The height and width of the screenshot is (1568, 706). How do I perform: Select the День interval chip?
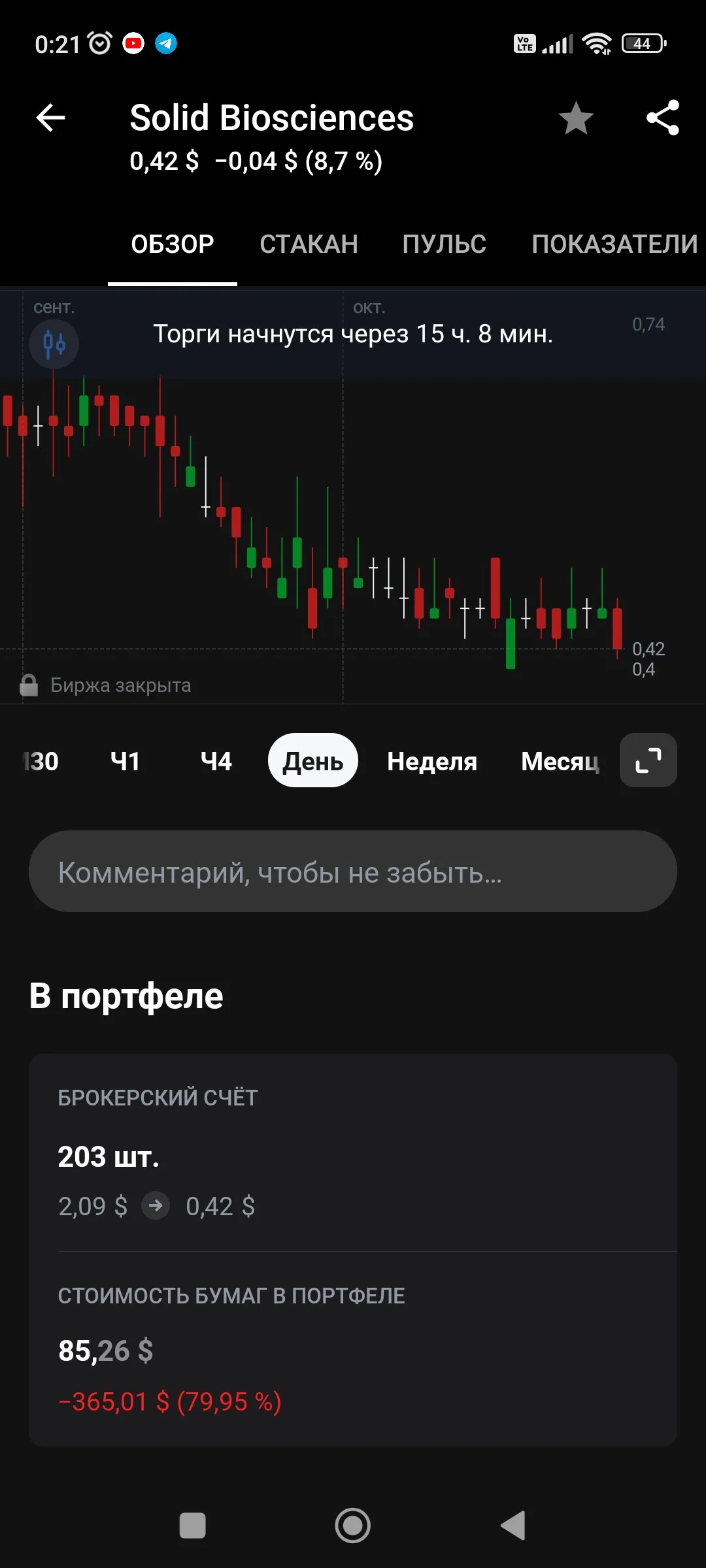[x=313, y=760]
